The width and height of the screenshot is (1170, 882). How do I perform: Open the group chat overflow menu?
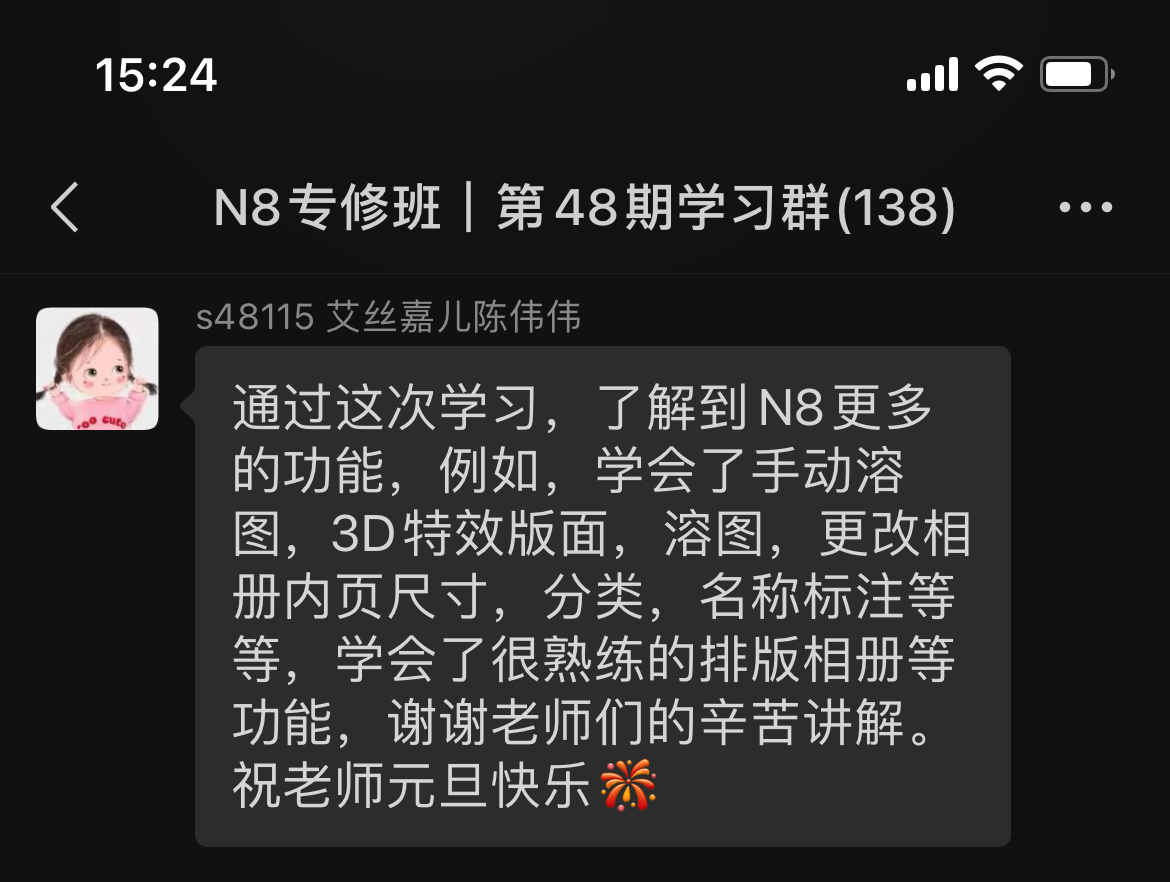tap(1085, 208)
